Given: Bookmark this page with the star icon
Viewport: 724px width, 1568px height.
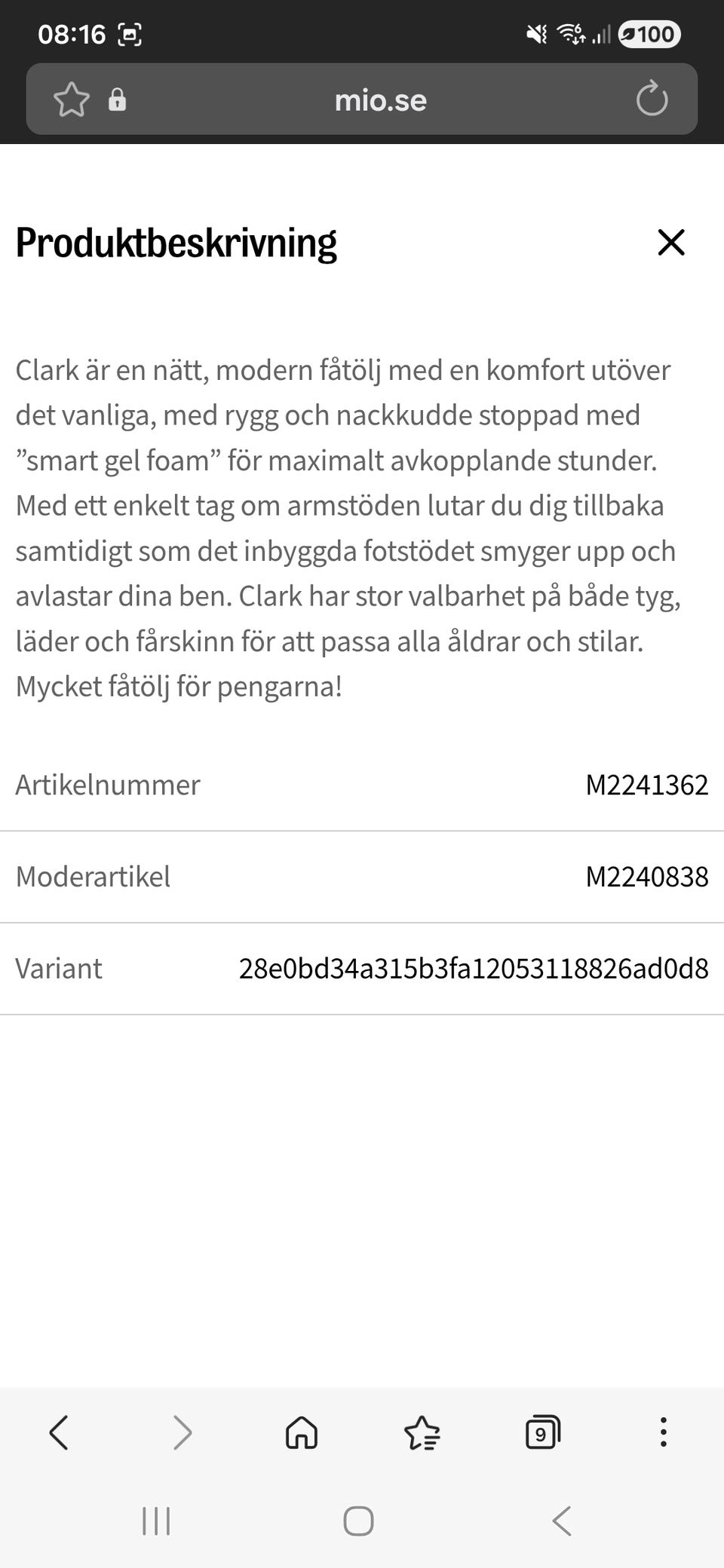Looking at the screenshot, I should coord(72,100).
